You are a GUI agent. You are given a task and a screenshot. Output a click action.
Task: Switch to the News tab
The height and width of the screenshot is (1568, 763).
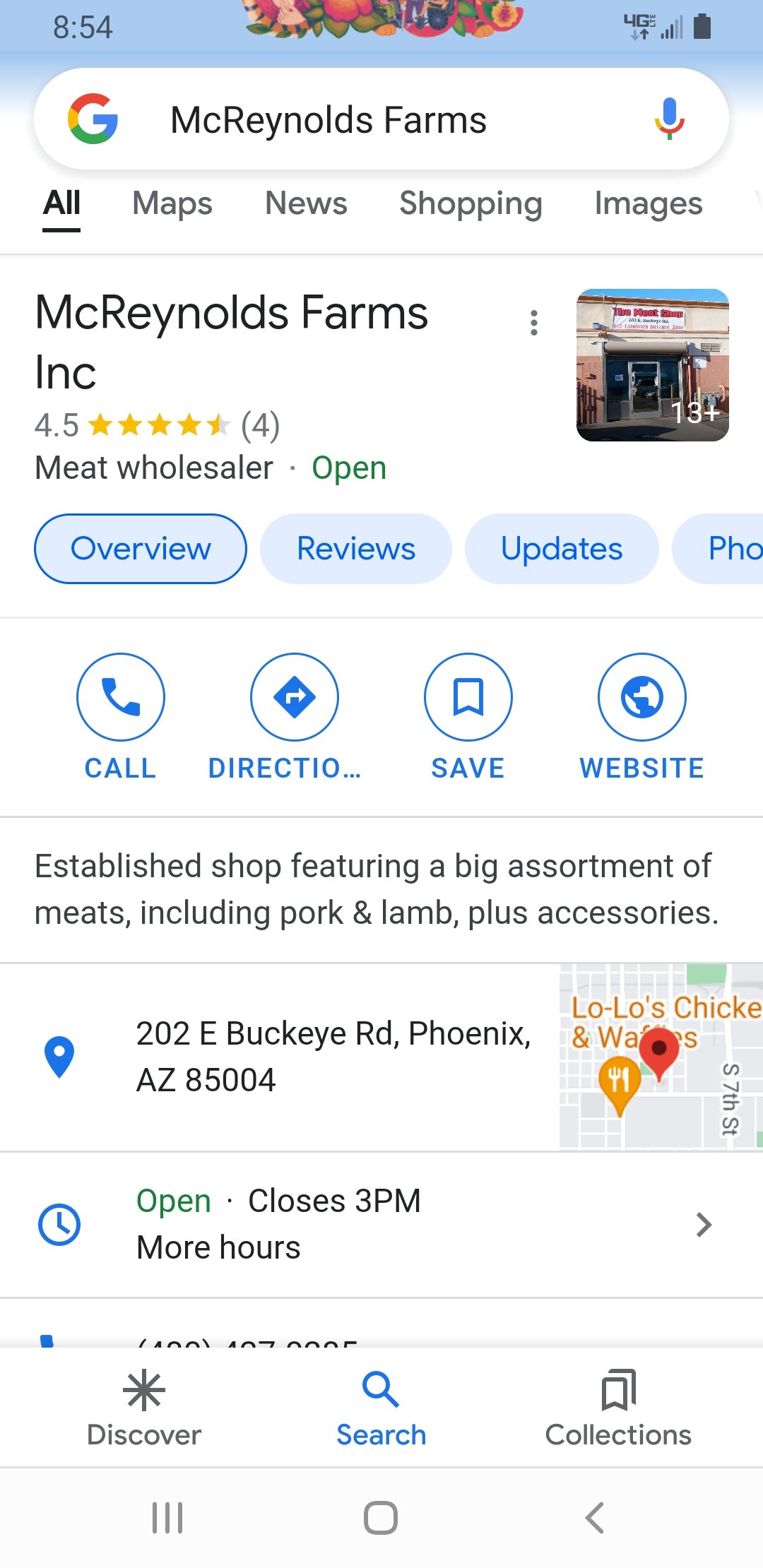pos(306,203)
